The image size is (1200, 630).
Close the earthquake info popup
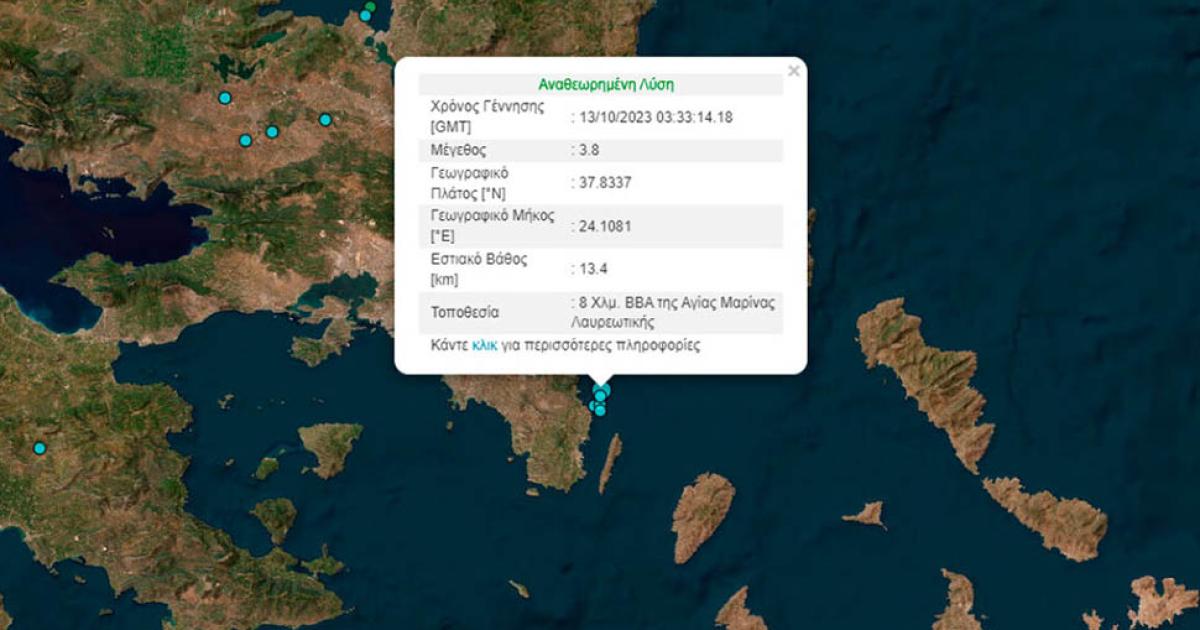coord(793,71)
